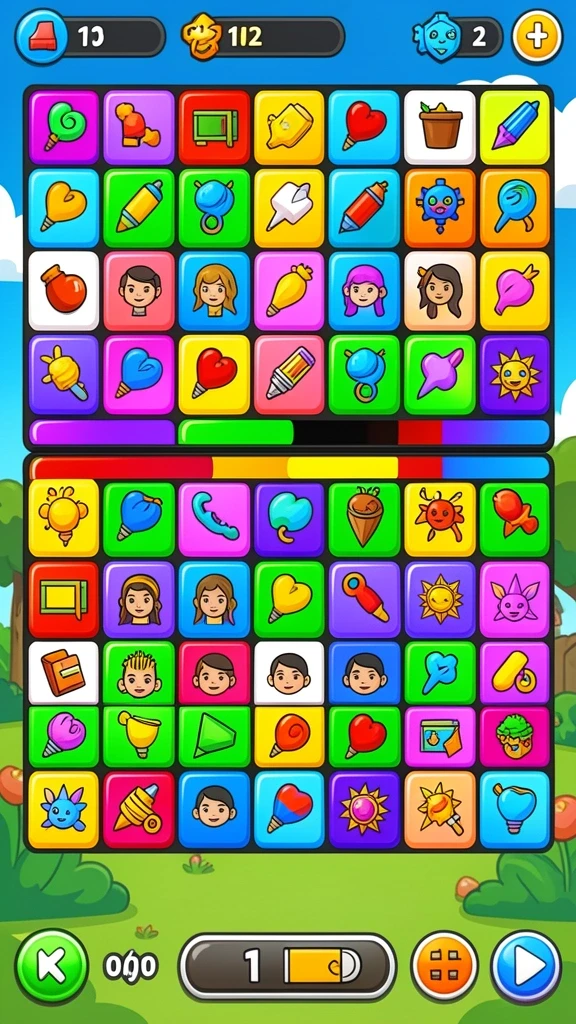Viewport: 576px width, 1024px height.
Task: Choose the pink cat face tile
Action: coord(515,600)
